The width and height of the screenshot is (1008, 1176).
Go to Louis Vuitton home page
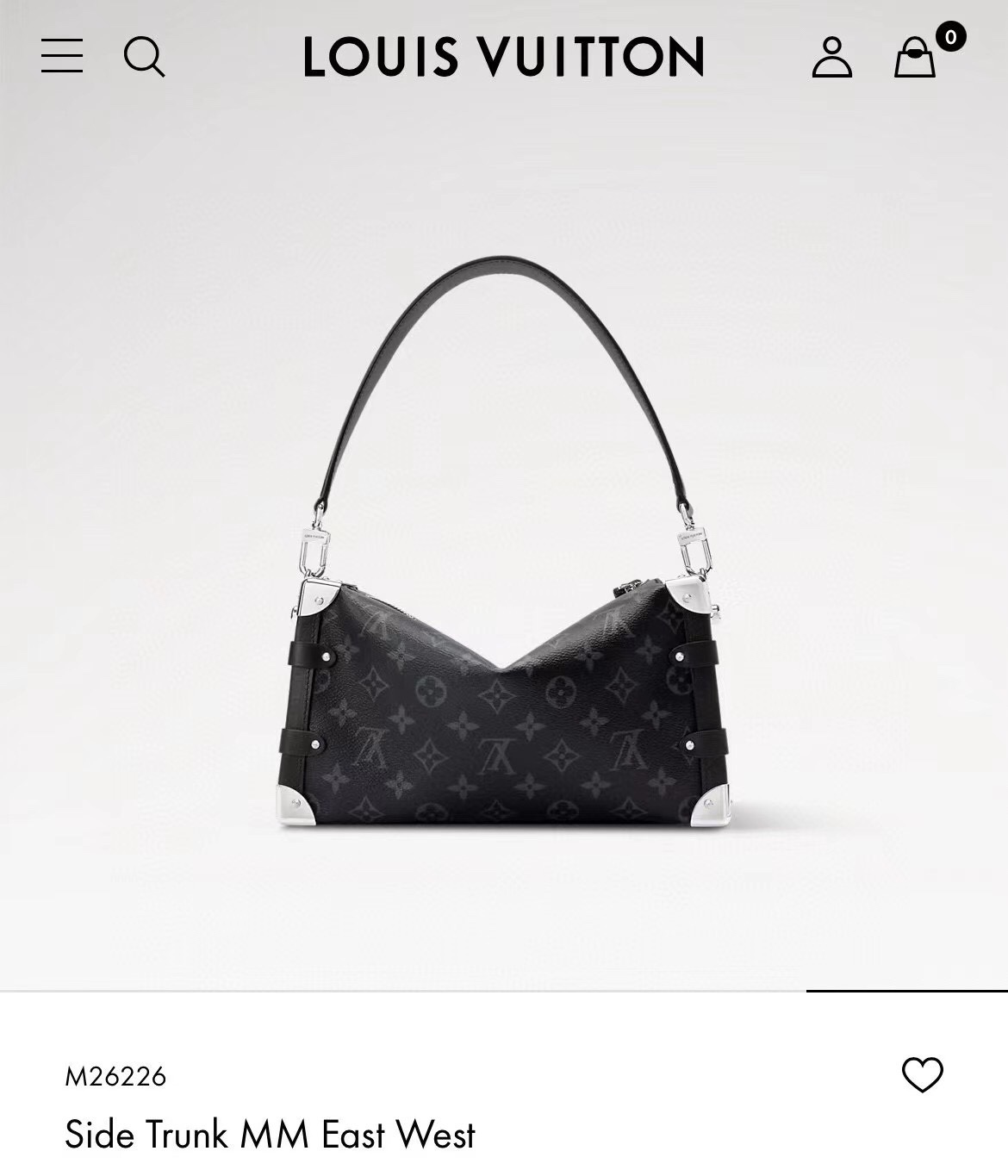[x=504, y=57]
